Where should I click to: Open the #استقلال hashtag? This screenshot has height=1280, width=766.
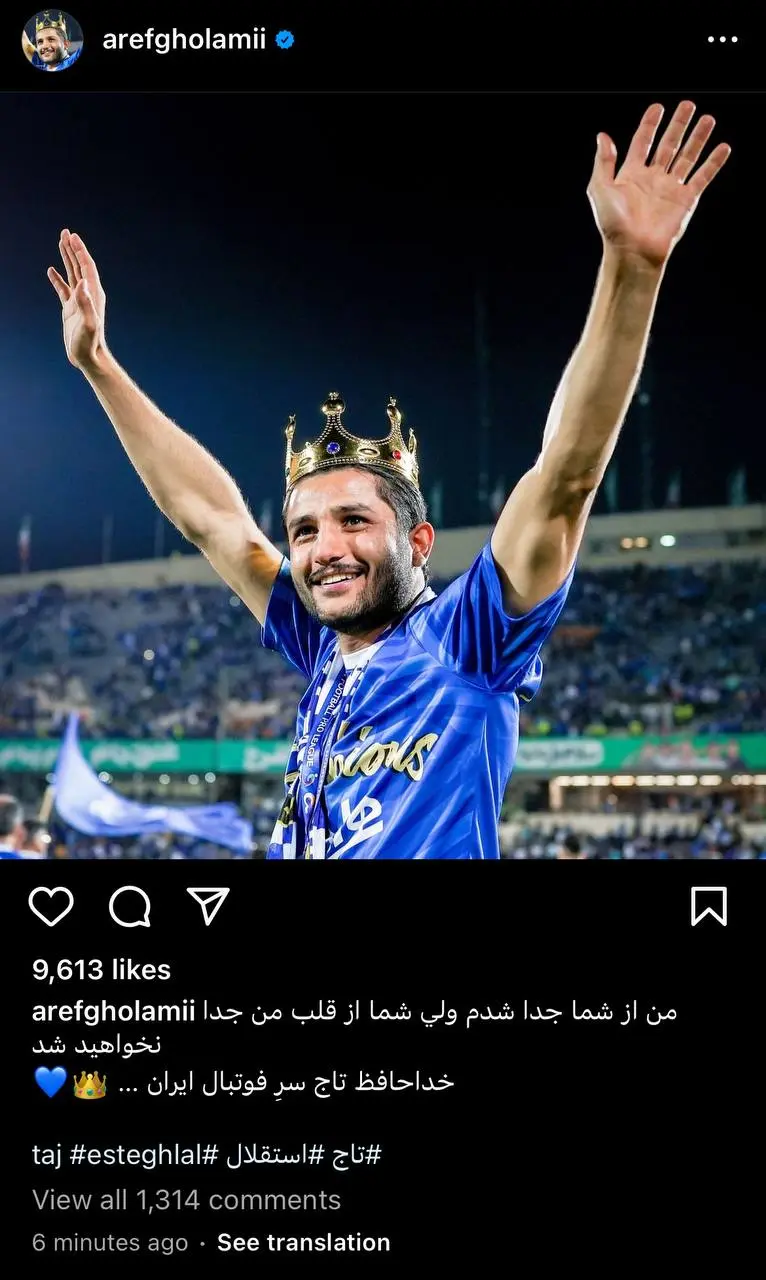[264, 1156]
